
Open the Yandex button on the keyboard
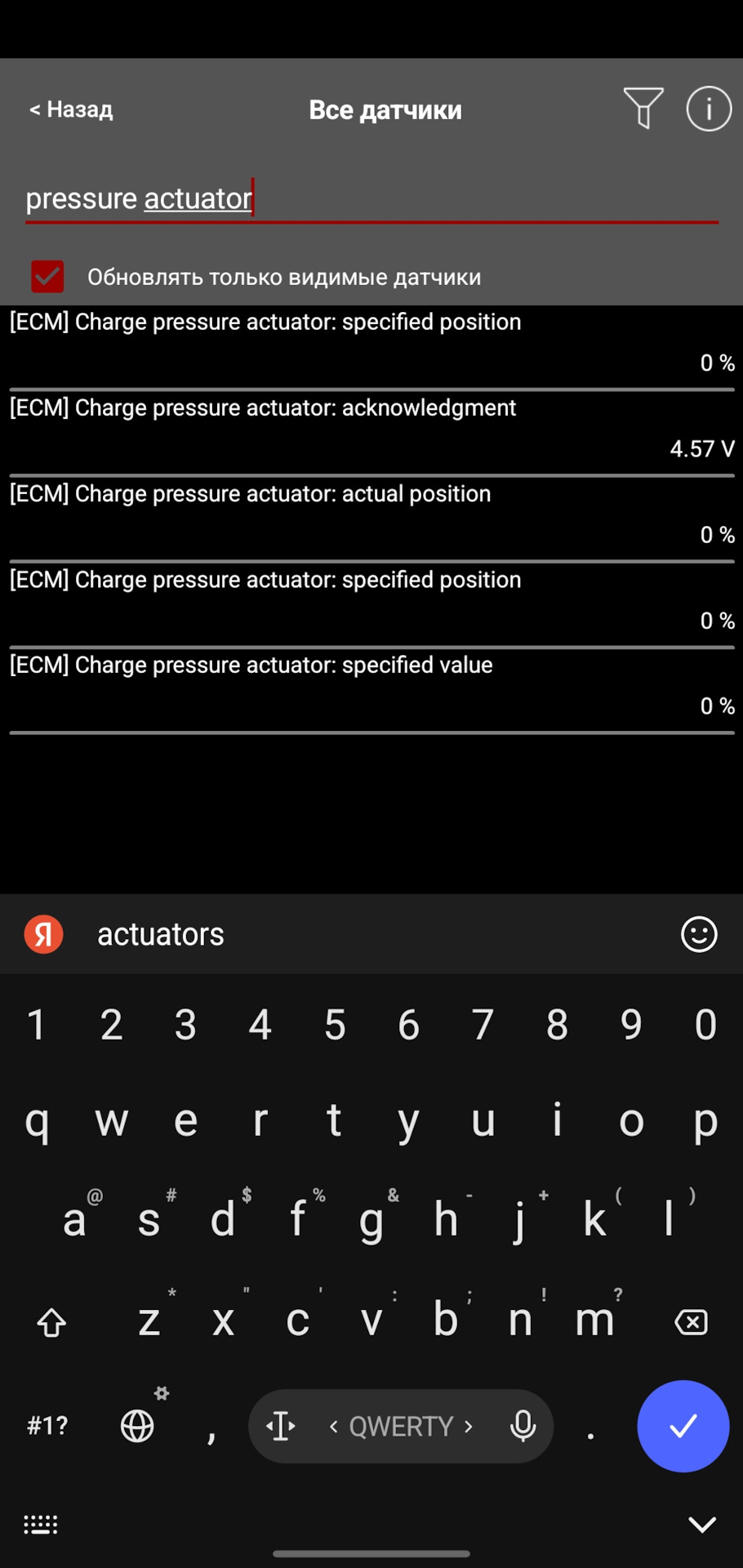click(44, 934)
